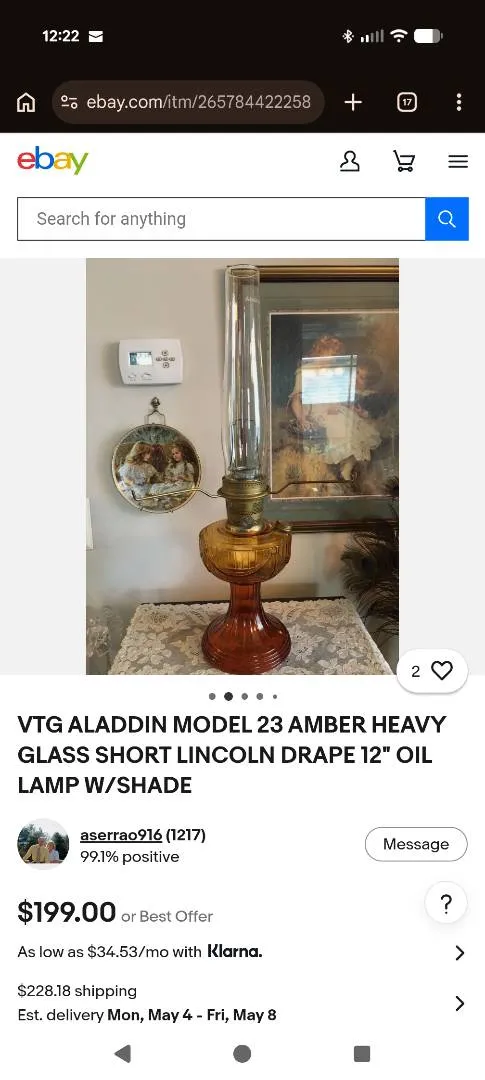Open the eBay account profile icon
Viewport: 485px width, 1080px height.
pyautogui.click(x=350, y=161)
